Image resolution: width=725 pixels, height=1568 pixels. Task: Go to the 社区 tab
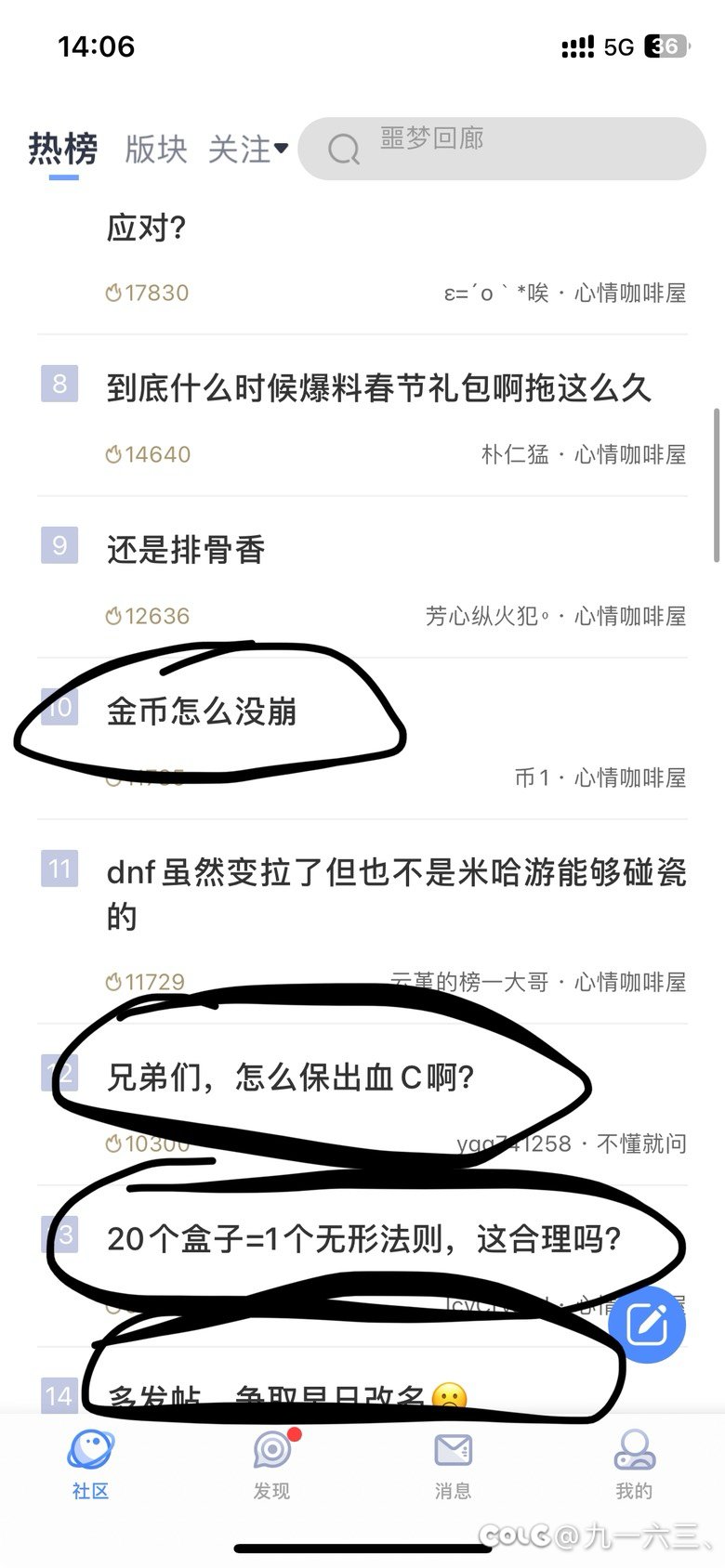(90, 1465)
